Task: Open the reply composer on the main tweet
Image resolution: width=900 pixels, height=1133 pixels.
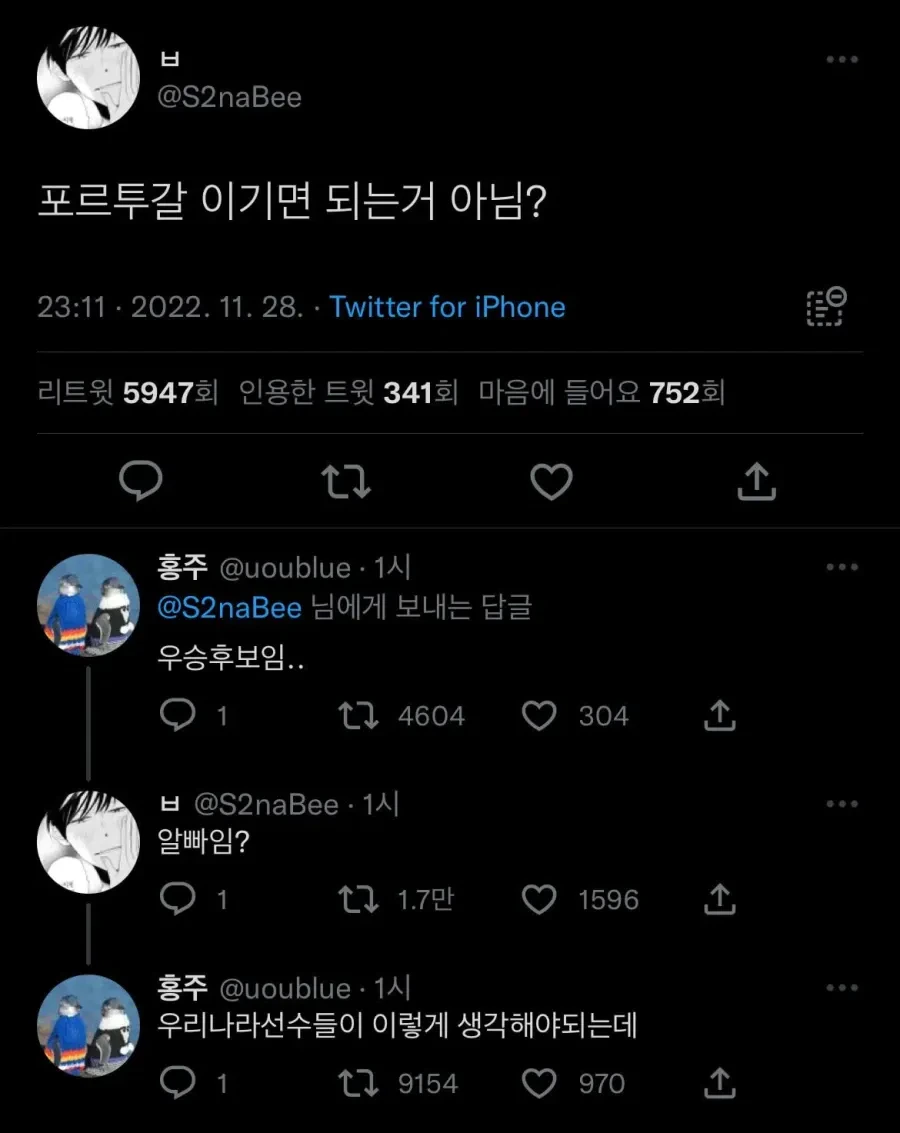Action: coord(141,481)
